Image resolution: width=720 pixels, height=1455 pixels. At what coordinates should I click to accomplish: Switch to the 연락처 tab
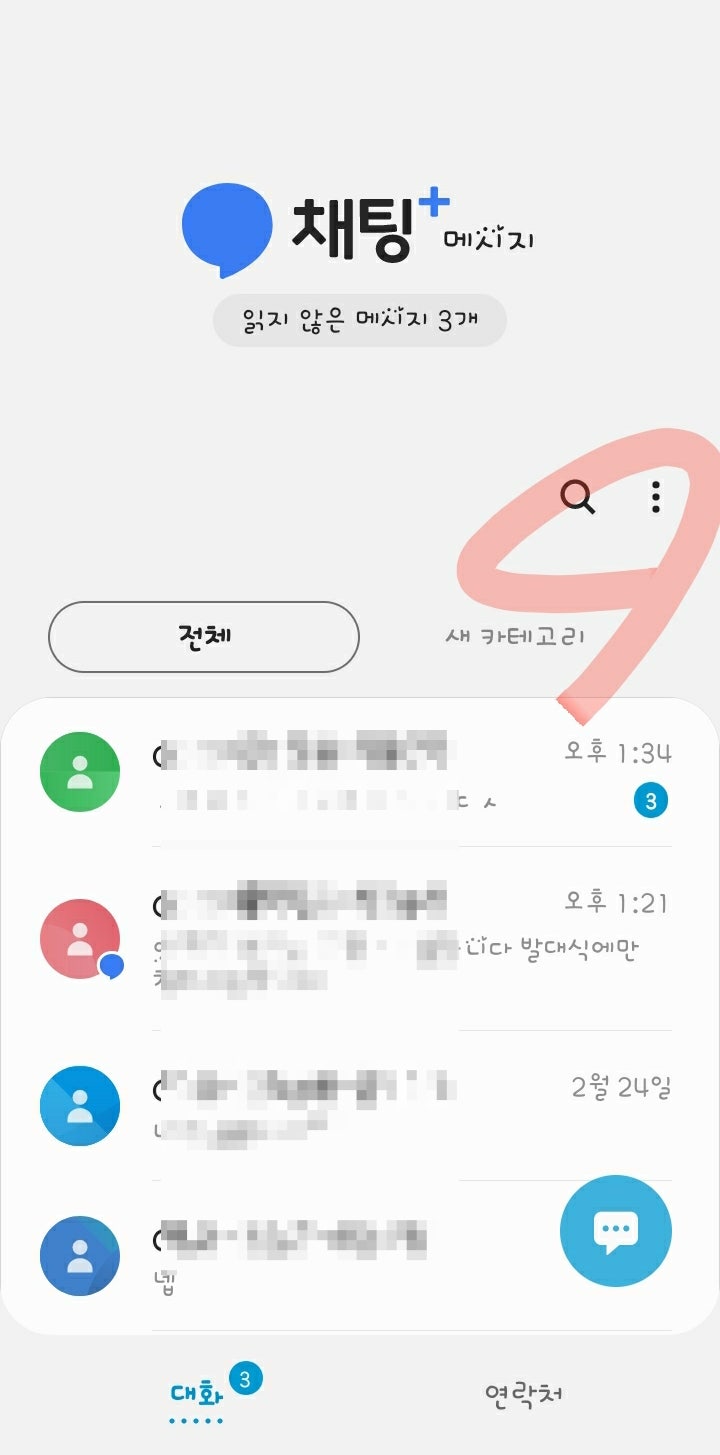525,1395
